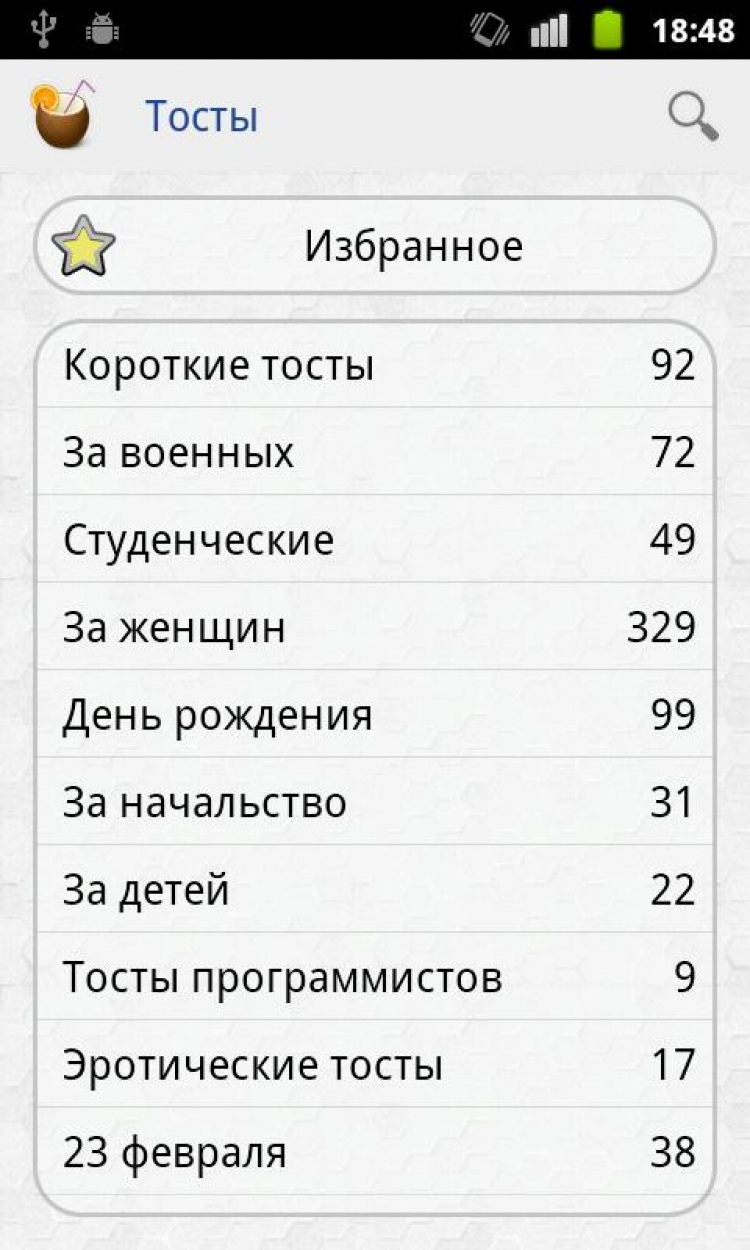This screenshot has width=750, height=1250.
Task: Select the За военных category
Action: coord(375,453)
